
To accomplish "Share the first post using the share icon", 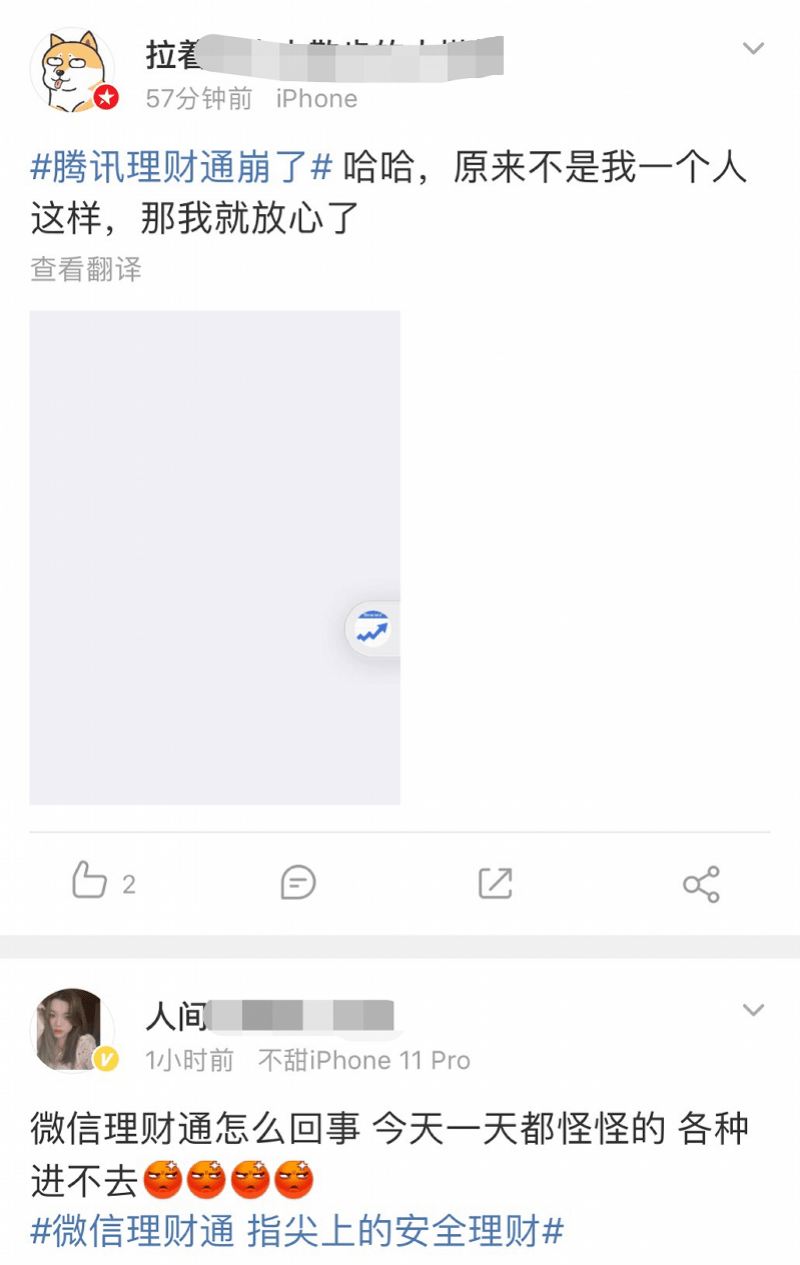I will (700, 882).
